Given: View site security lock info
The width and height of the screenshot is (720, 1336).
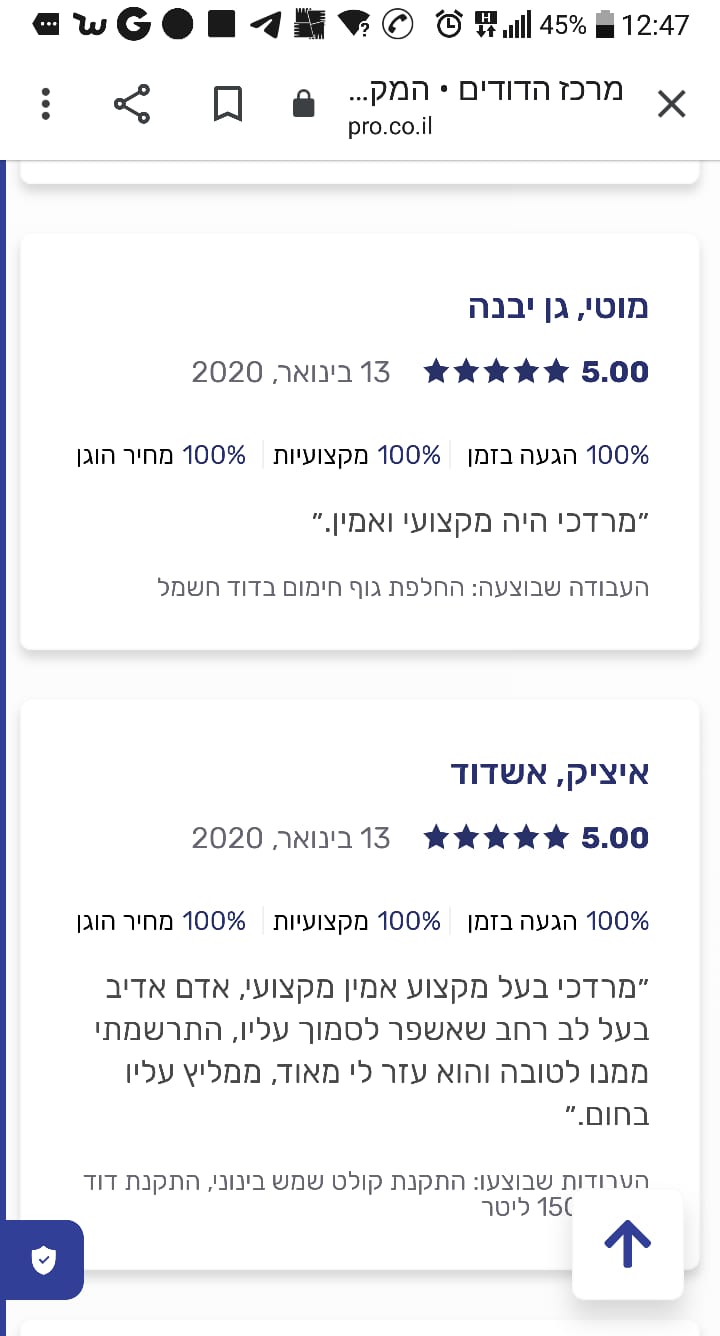Looking at the screenshot, I should coord(304,104).
